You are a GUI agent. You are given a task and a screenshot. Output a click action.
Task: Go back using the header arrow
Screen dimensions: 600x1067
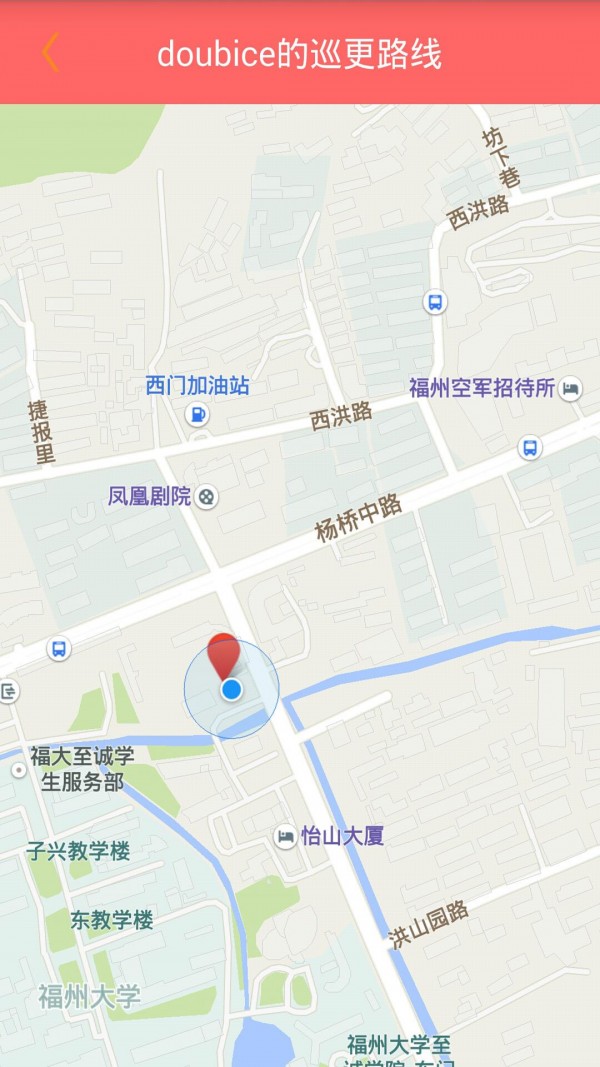pyautogui.click(x=50, y=52)
